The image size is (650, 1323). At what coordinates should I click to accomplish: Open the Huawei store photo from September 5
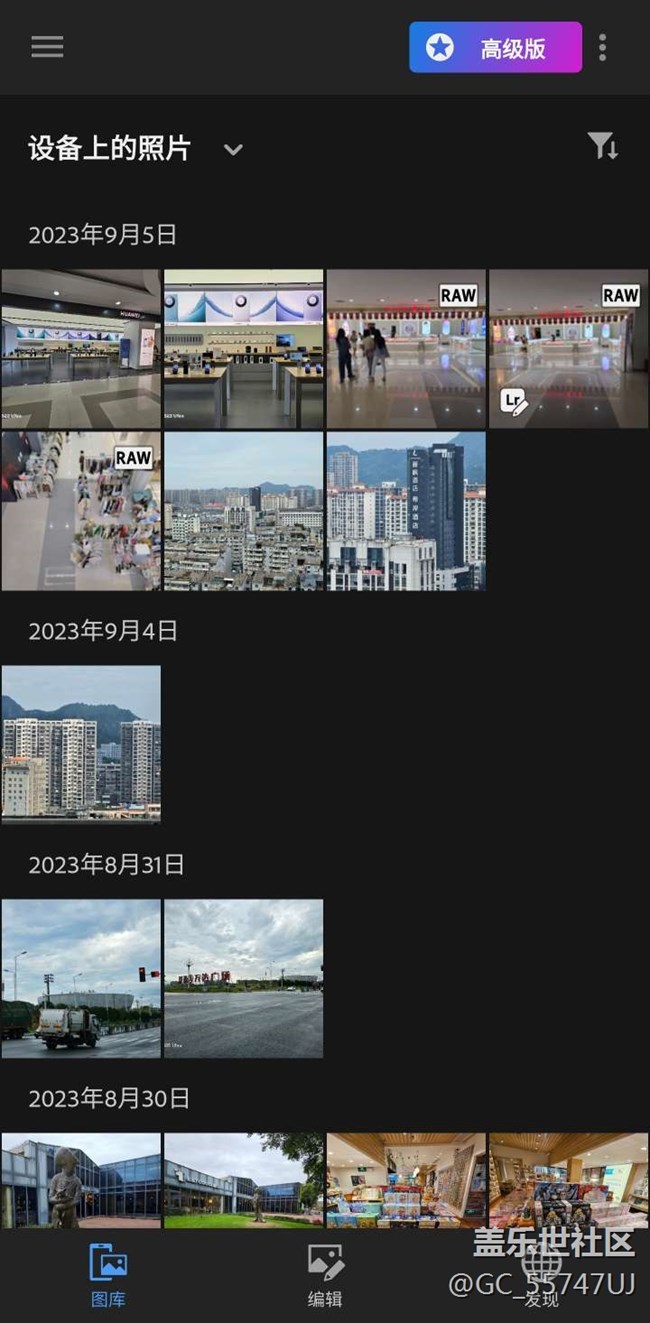pyautogui.click(x=81, y=348)
